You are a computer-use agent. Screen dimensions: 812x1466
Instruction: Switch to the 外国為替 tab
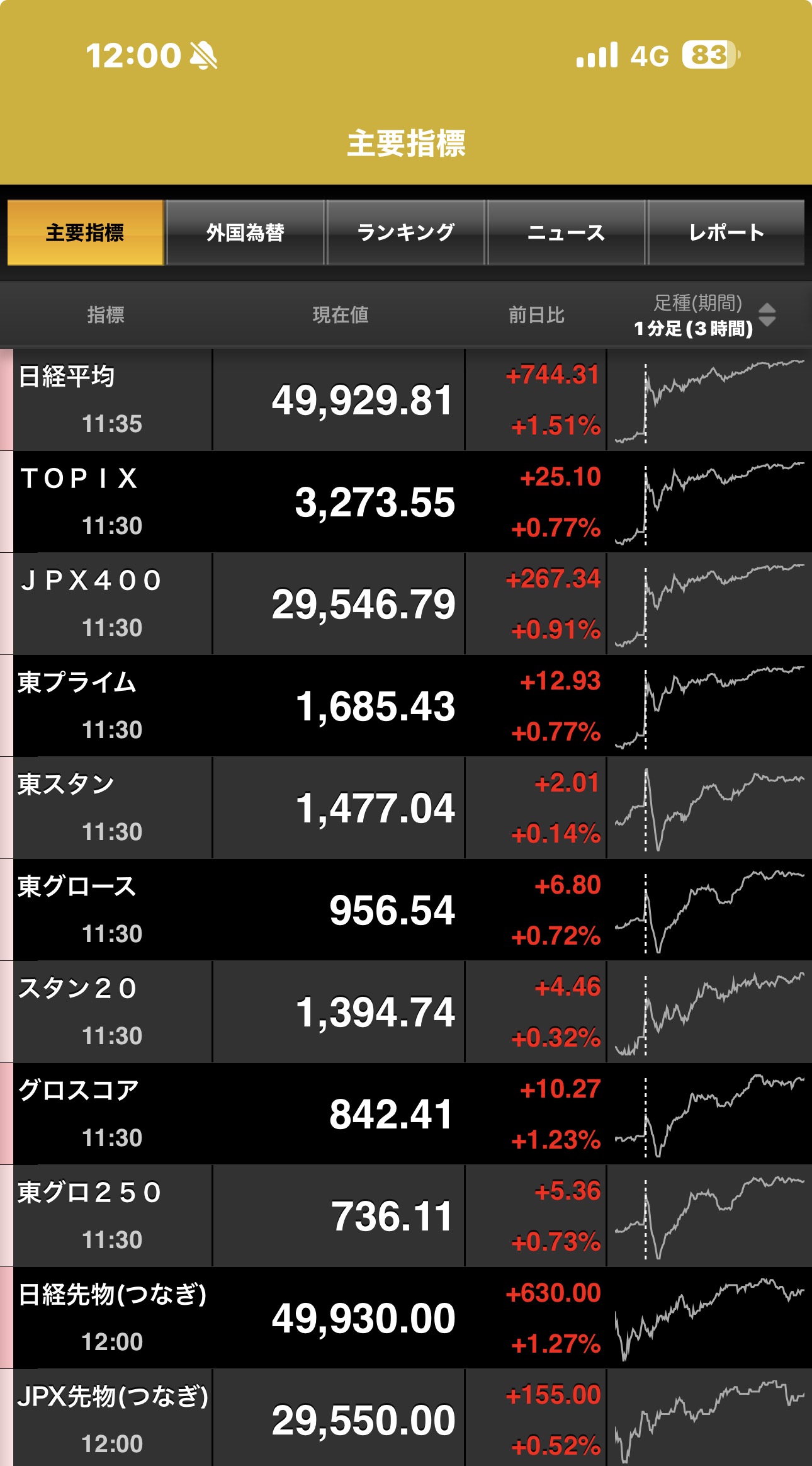[245, 232]
